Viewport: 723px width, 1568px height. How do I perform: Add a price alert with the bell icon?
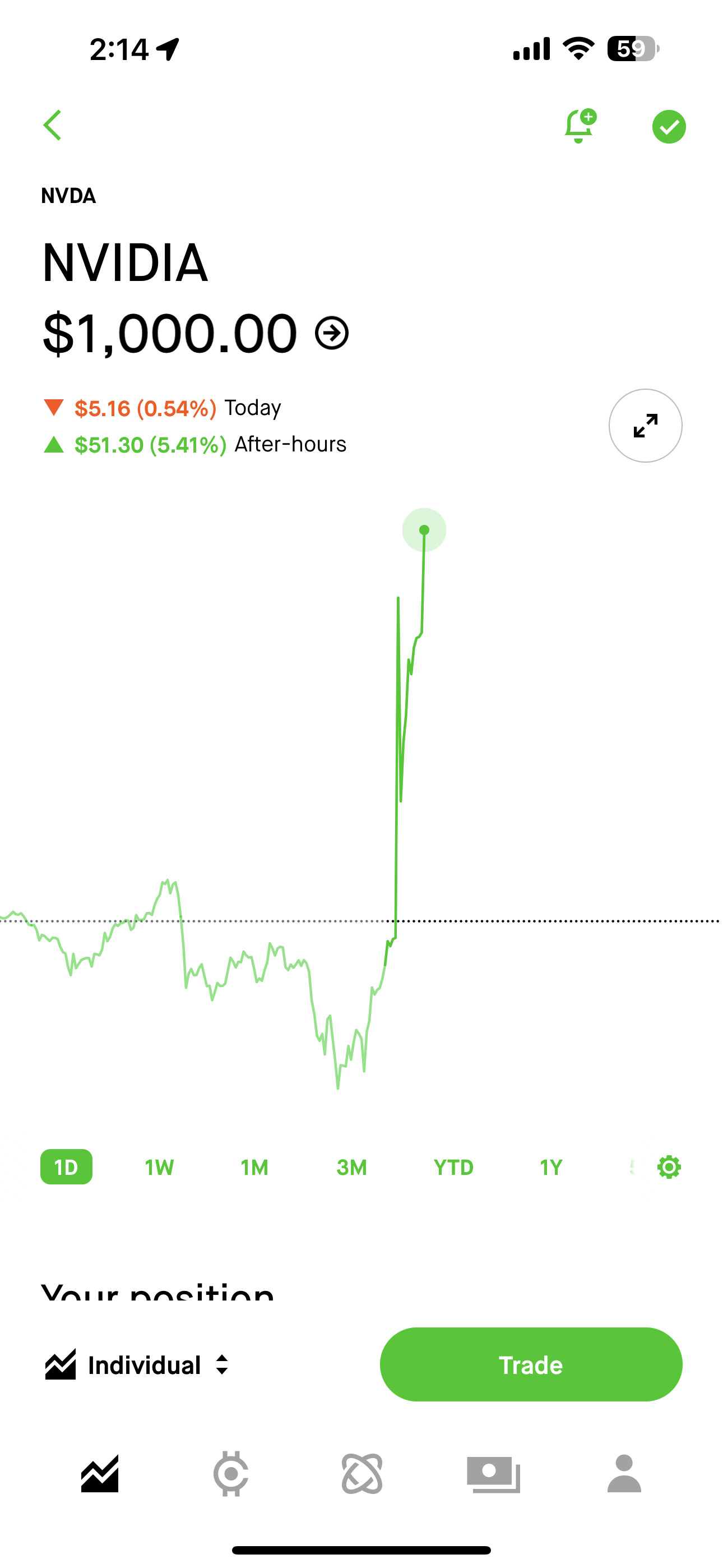581,126
